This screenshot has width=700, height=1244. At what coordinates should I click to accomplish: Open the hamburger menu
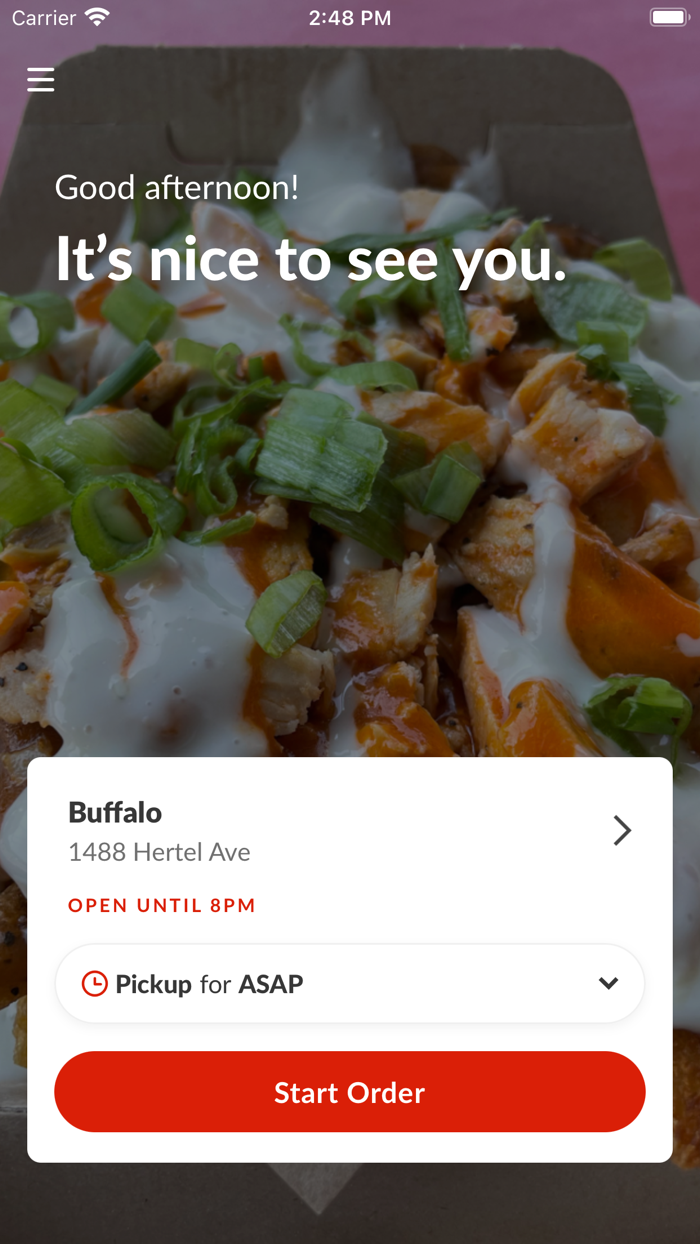pyautogui.click(x=41, y=79)
